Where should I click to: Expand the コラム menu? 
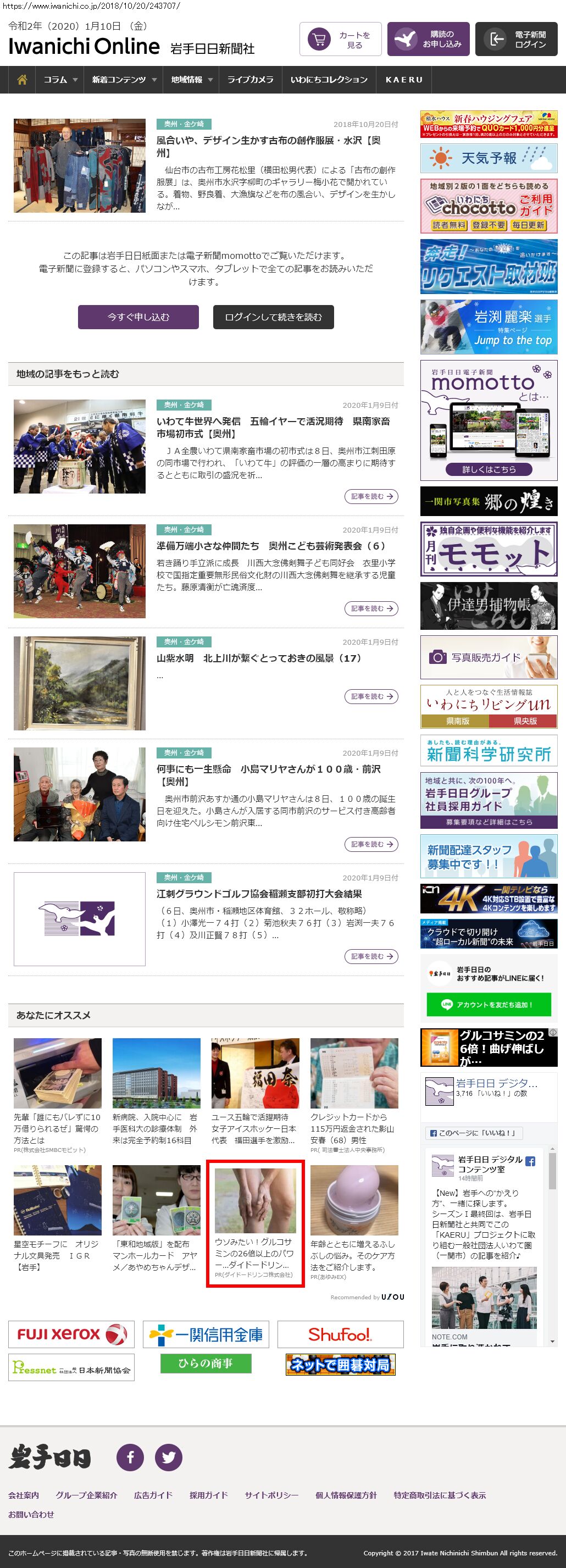(60, 80)
